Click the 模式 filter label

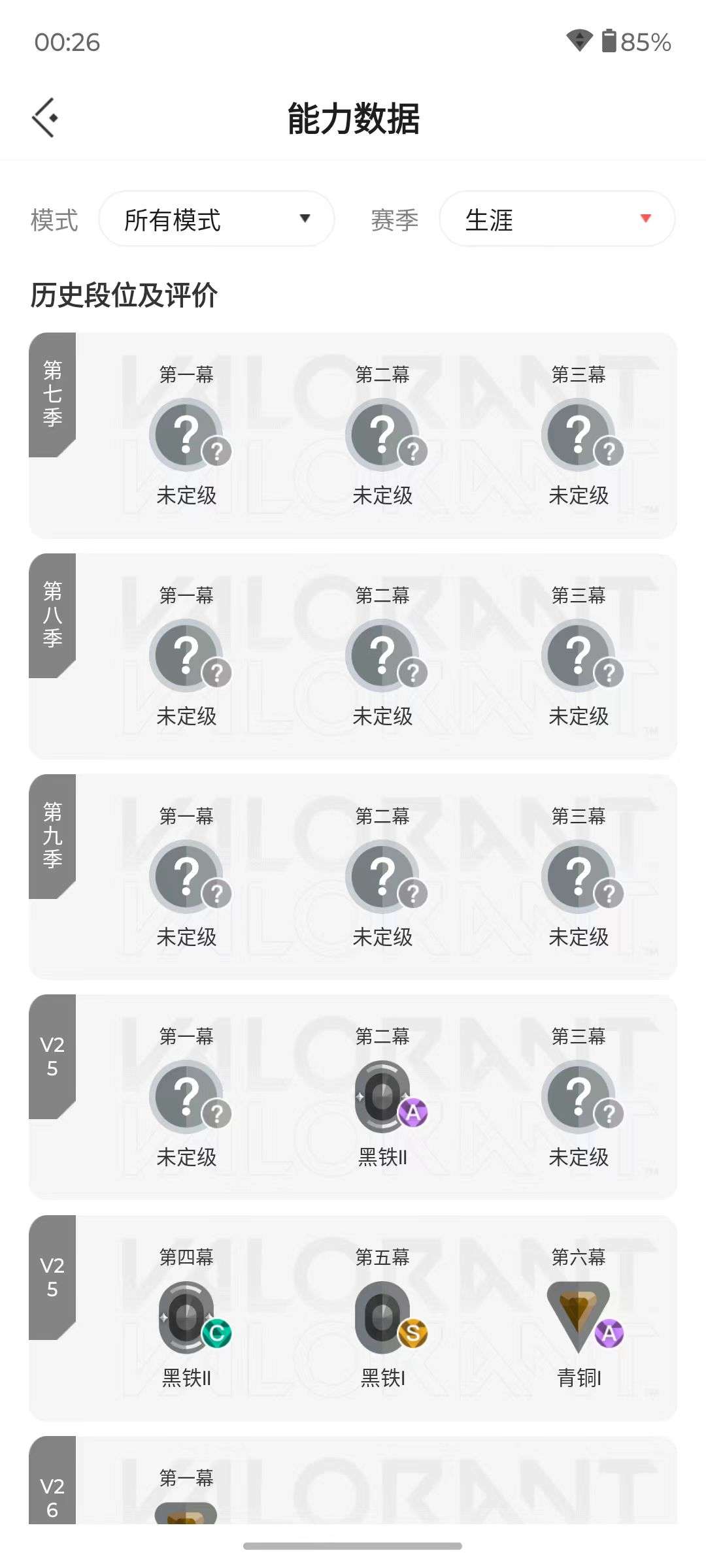pos(53,221)
